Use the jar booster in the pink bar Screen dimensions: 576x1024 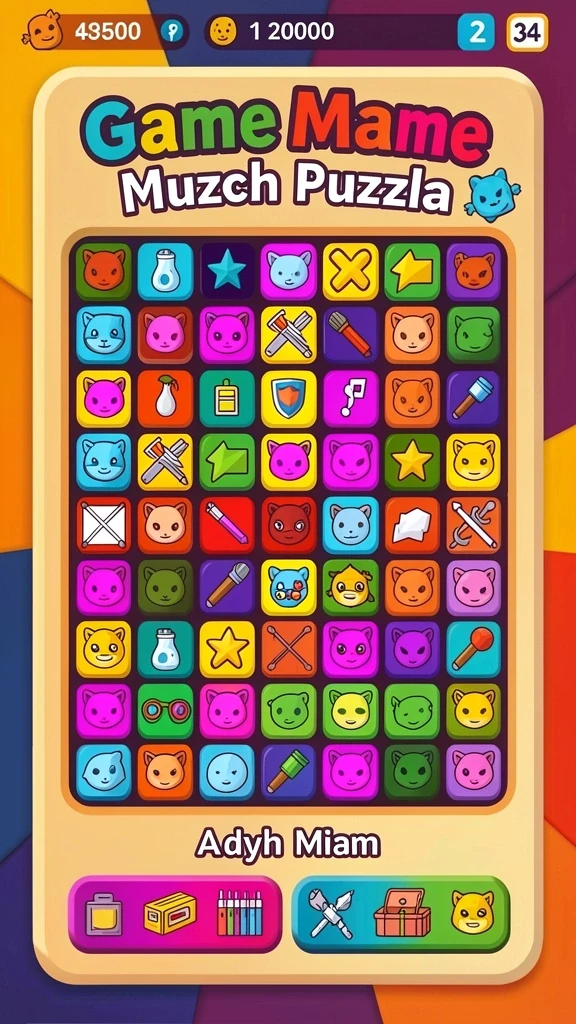pos(104,914)
